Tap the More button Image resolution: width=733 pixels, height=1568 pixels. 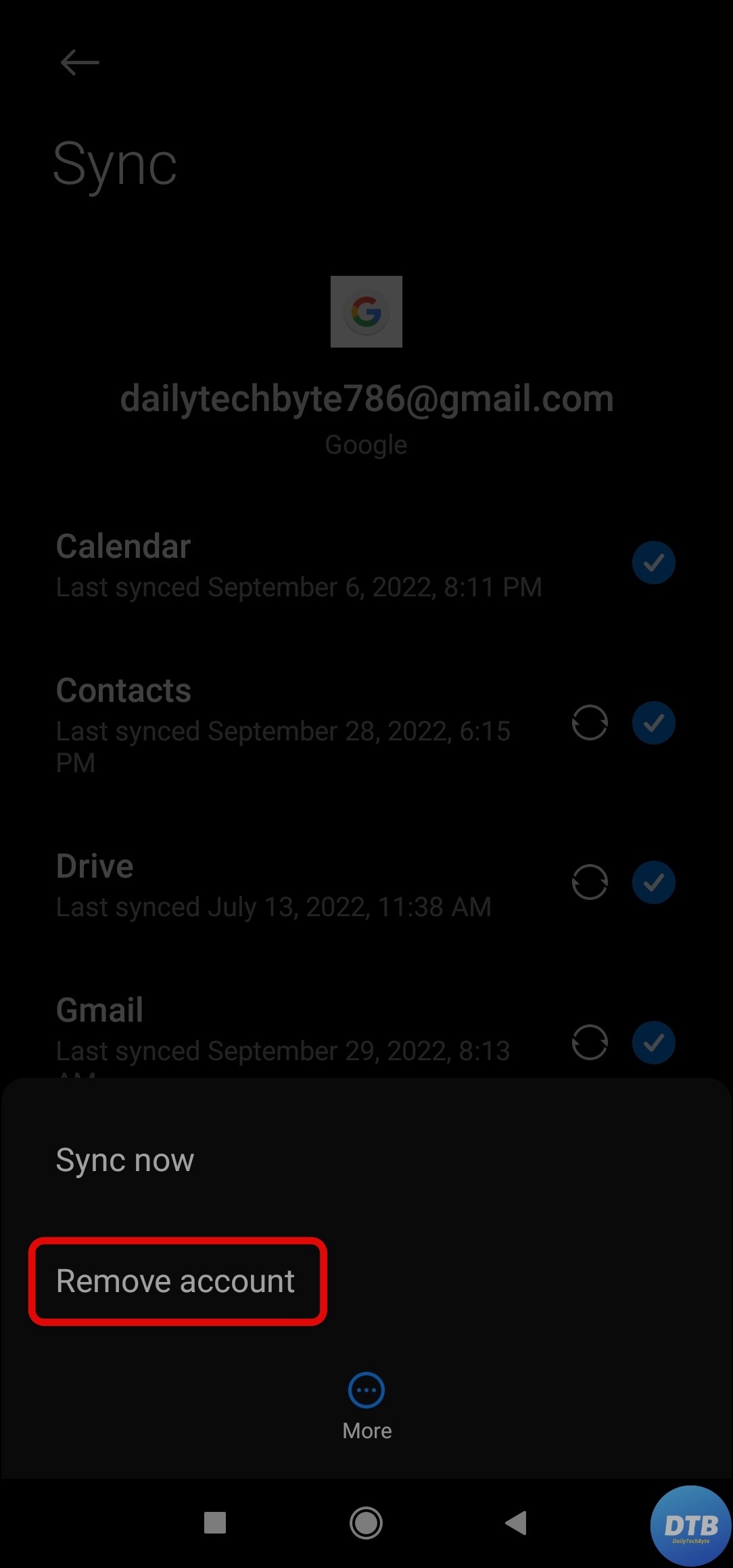(x=366, y=1406)
